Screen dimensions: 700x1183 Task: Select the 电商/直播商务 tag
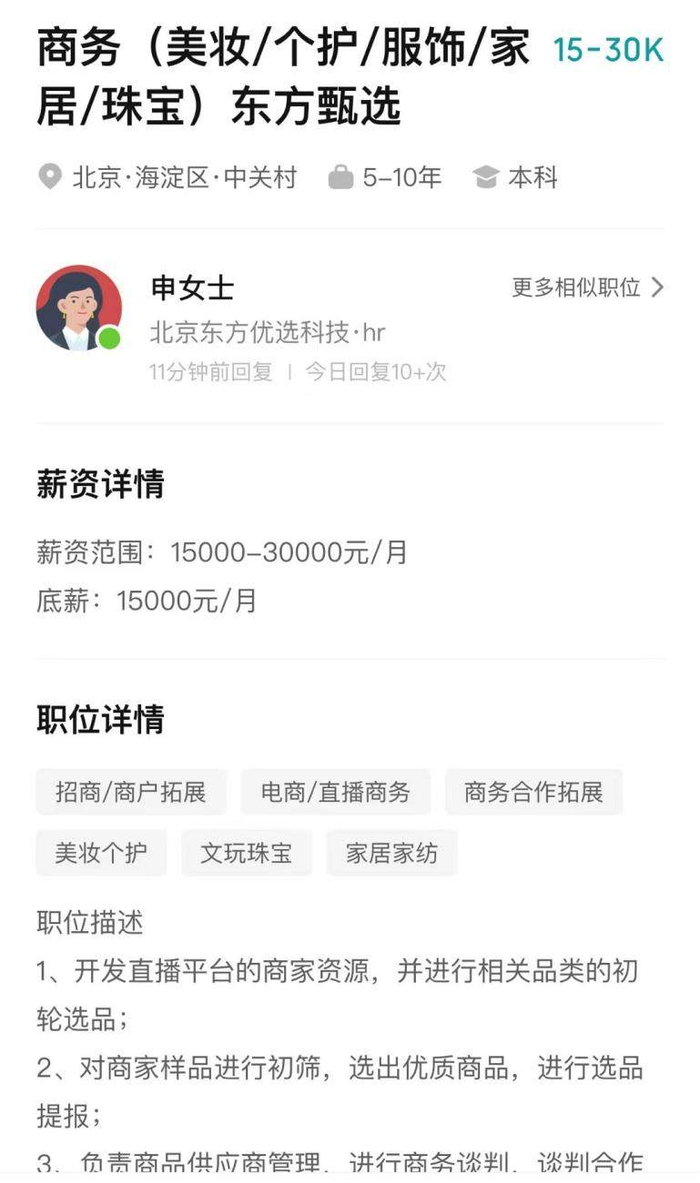(x=336, y=792)
